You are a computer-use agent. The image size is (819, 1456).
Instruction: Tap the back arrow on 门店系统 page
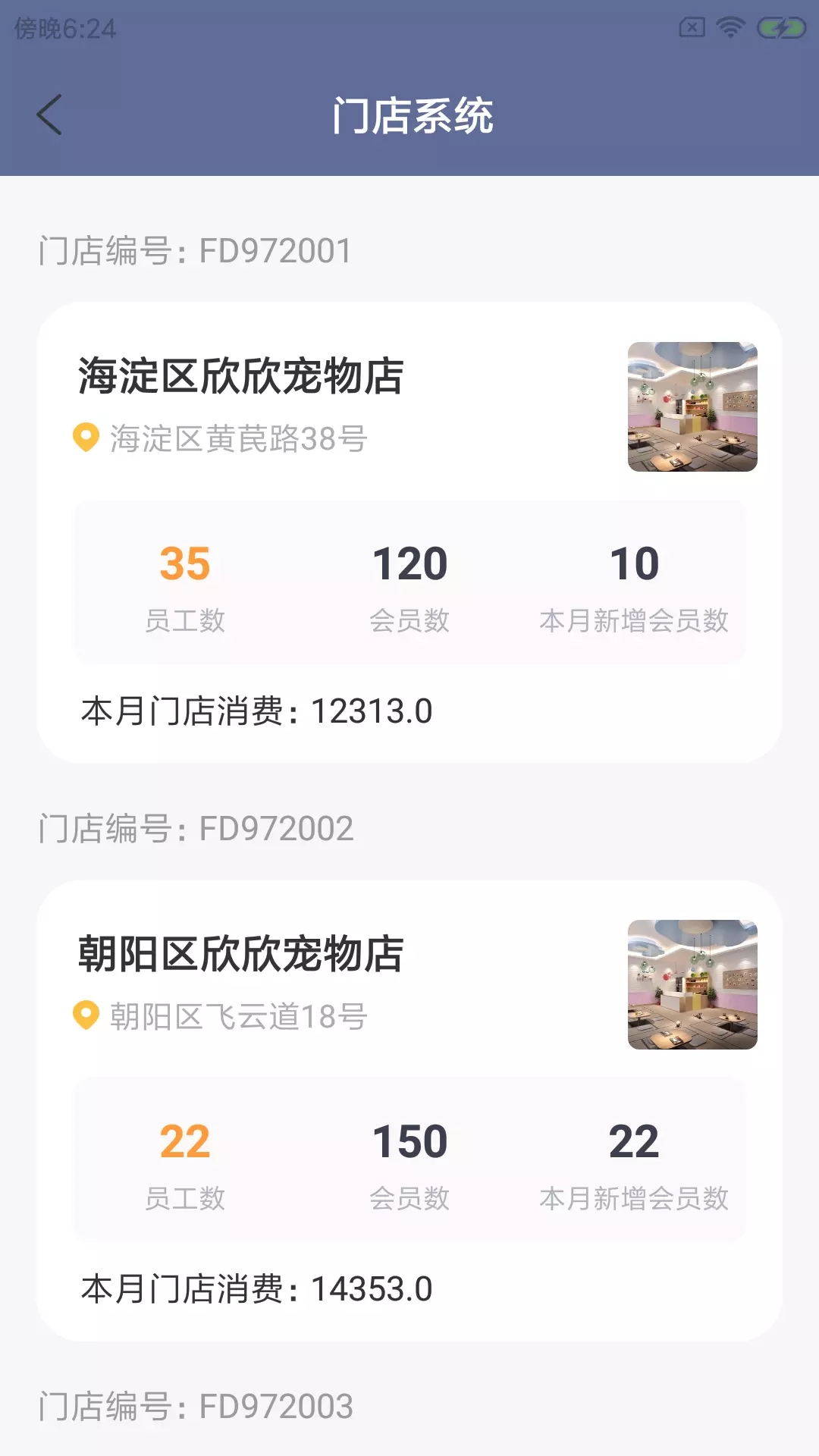point(49,115)
